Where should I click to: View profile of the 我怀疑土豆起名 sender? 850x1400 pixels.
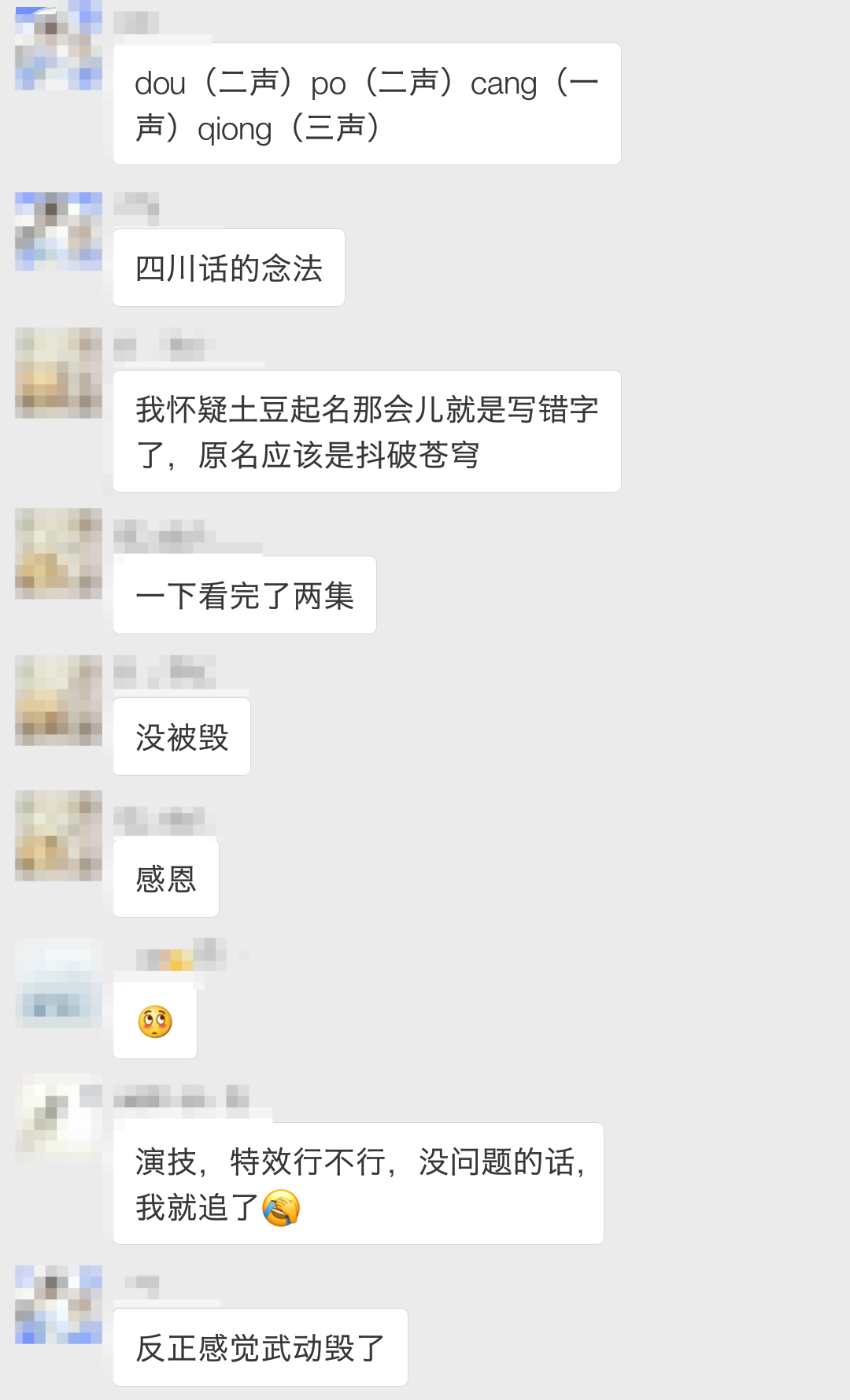58,372
